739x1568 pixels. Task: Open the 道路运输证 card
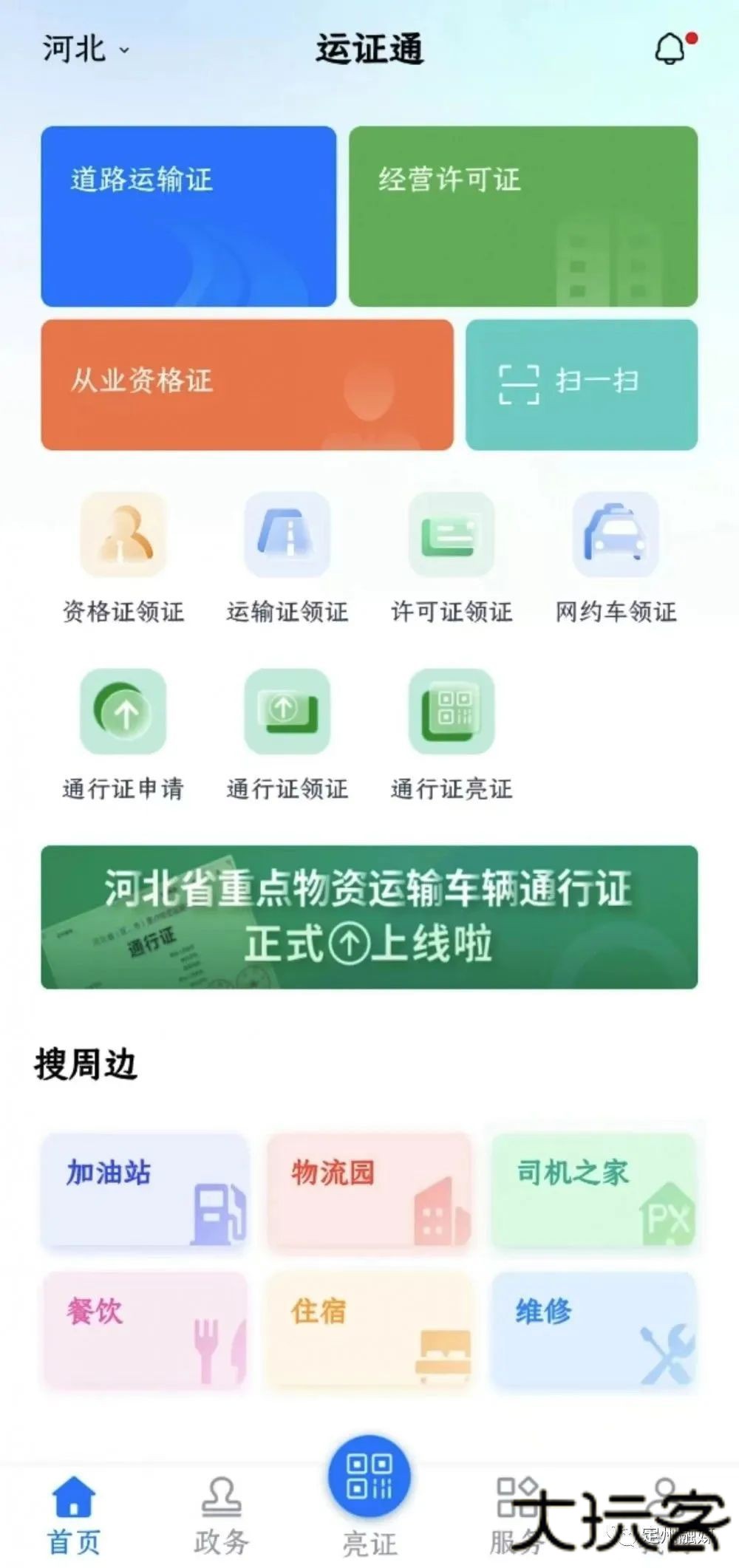[188, 216]
